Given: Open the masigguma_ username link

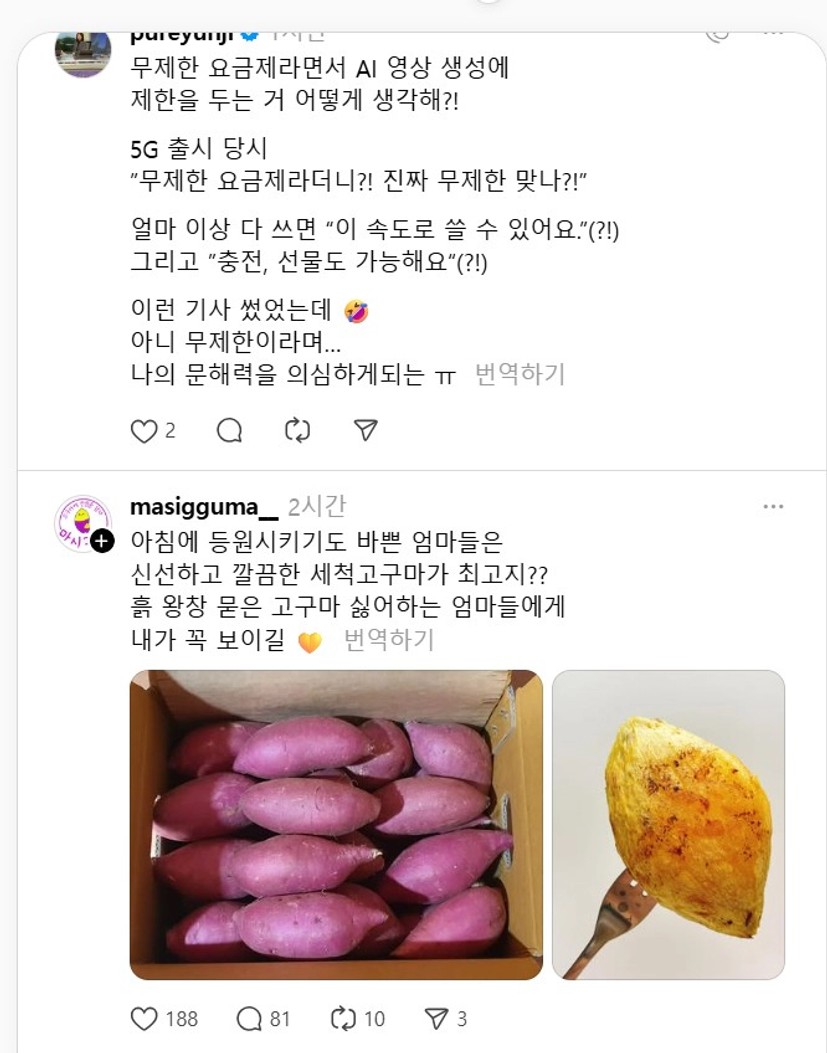Looking at the screenshot, I should 204,507.
